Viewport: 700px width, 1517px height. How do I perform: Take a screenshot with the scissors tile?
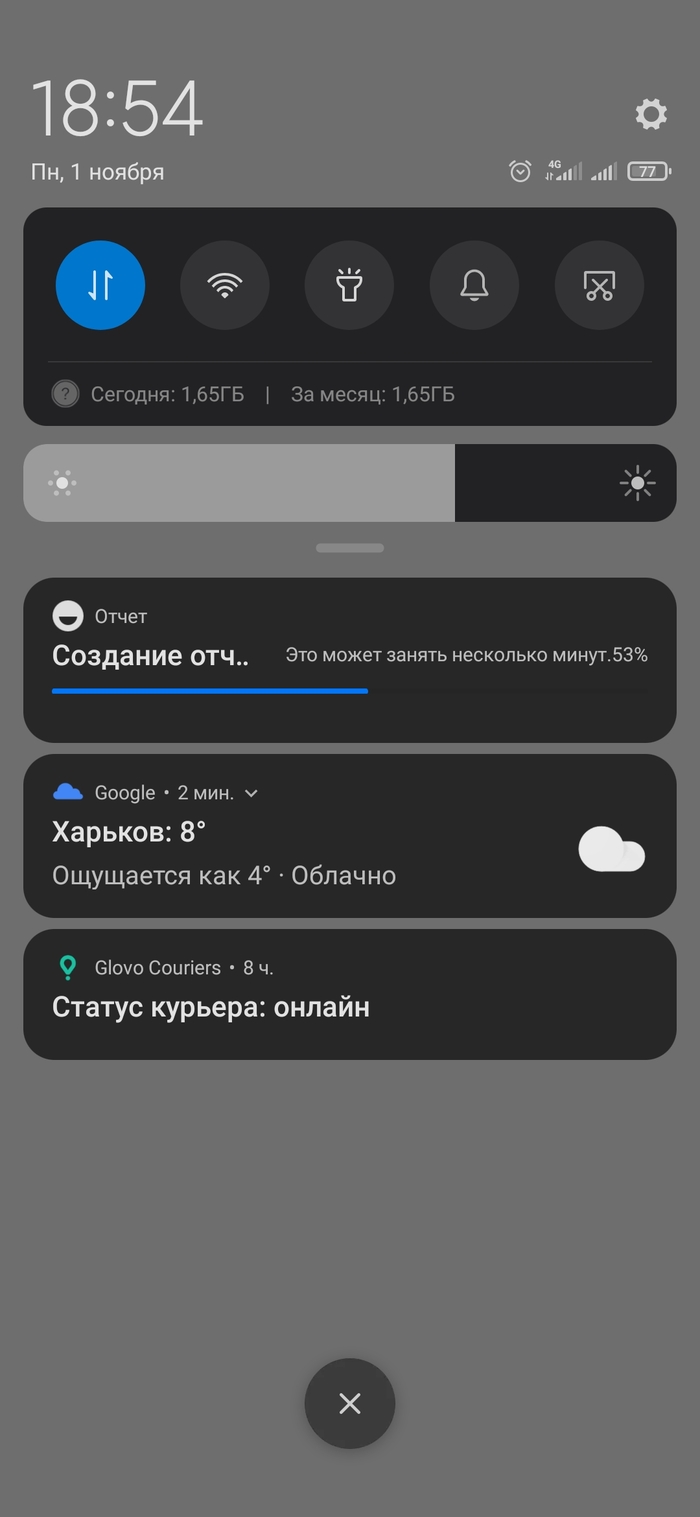598,286
